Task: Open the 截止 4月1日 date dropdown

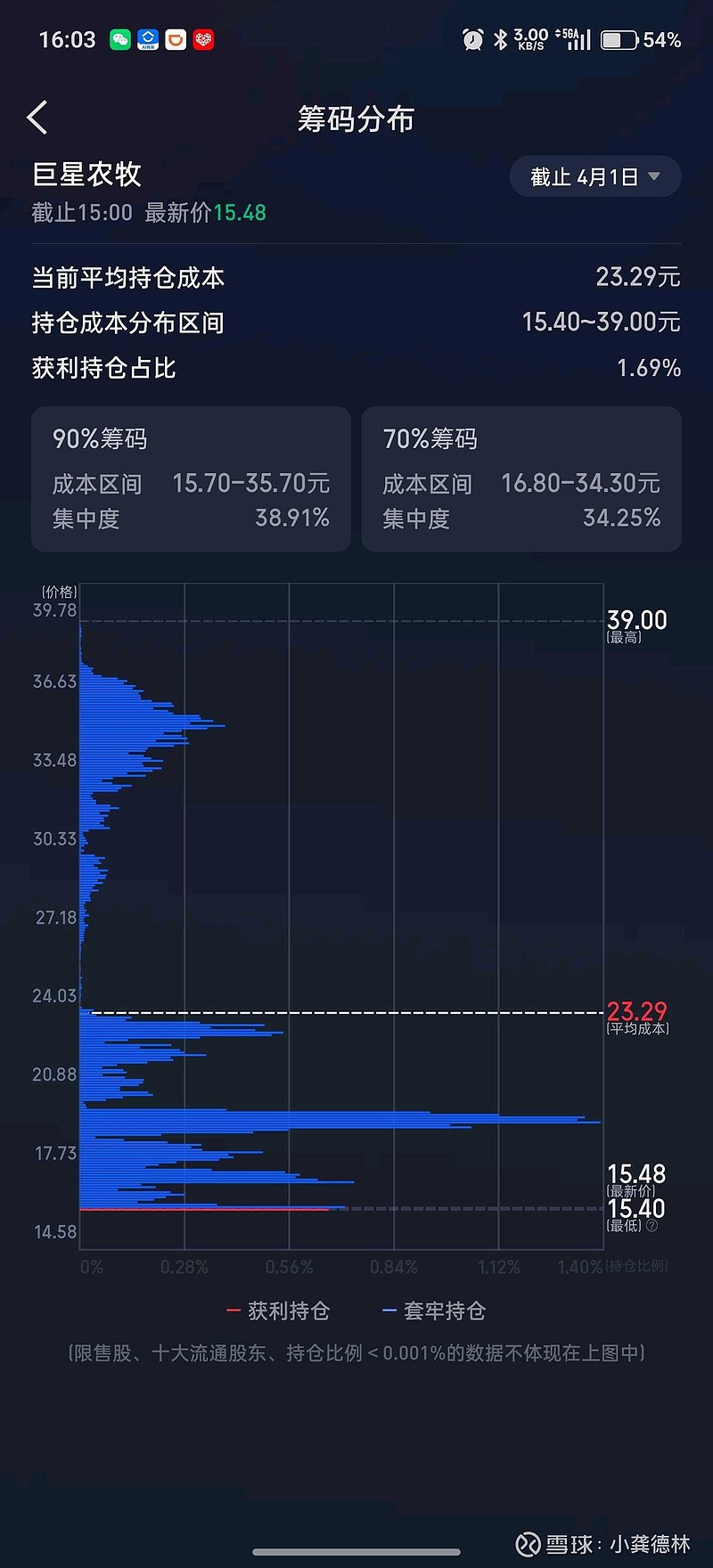Action: click(594, 176)
